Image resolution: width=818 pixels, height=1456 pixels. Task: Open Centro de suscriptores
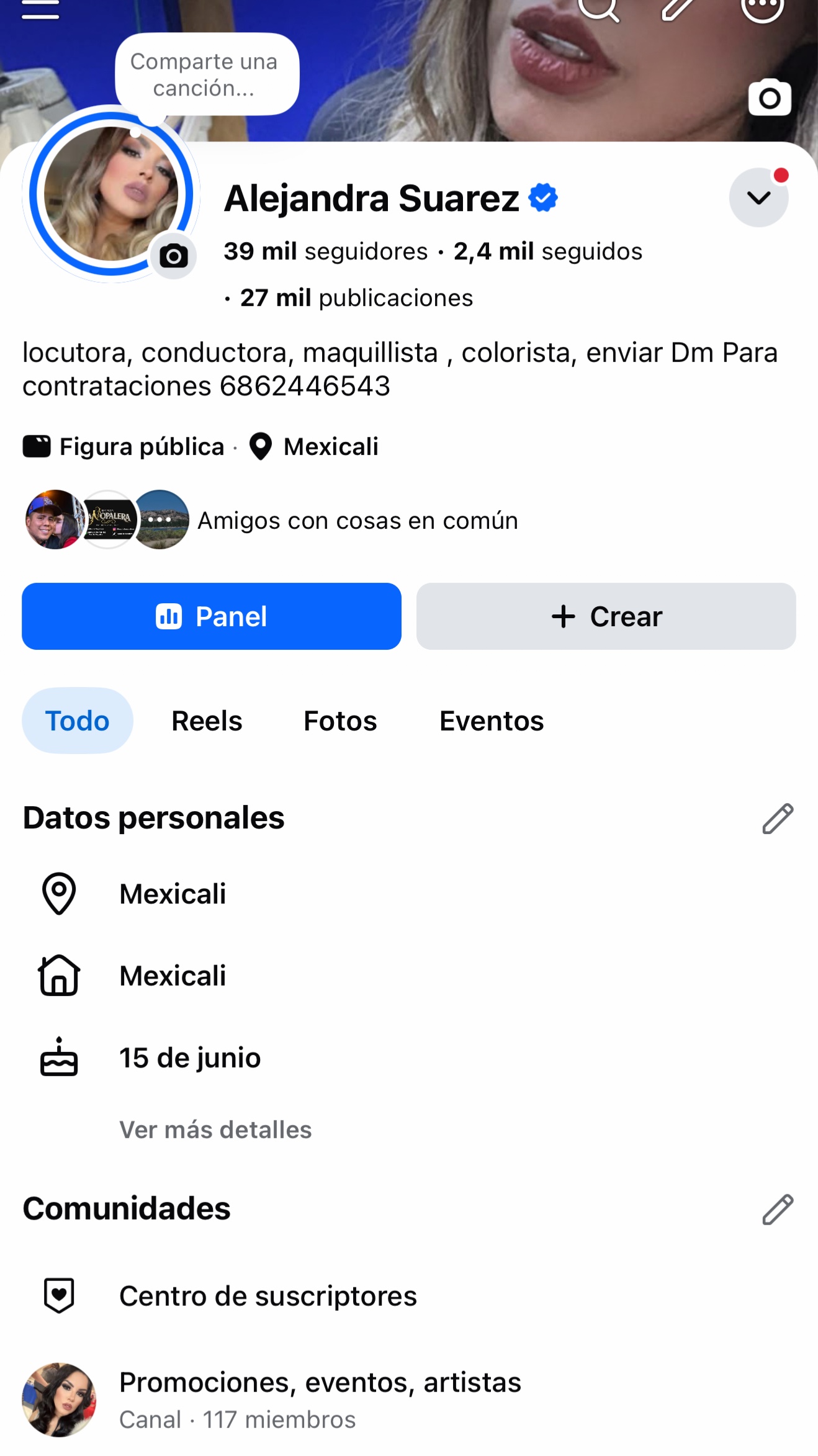pos(409,1296)
